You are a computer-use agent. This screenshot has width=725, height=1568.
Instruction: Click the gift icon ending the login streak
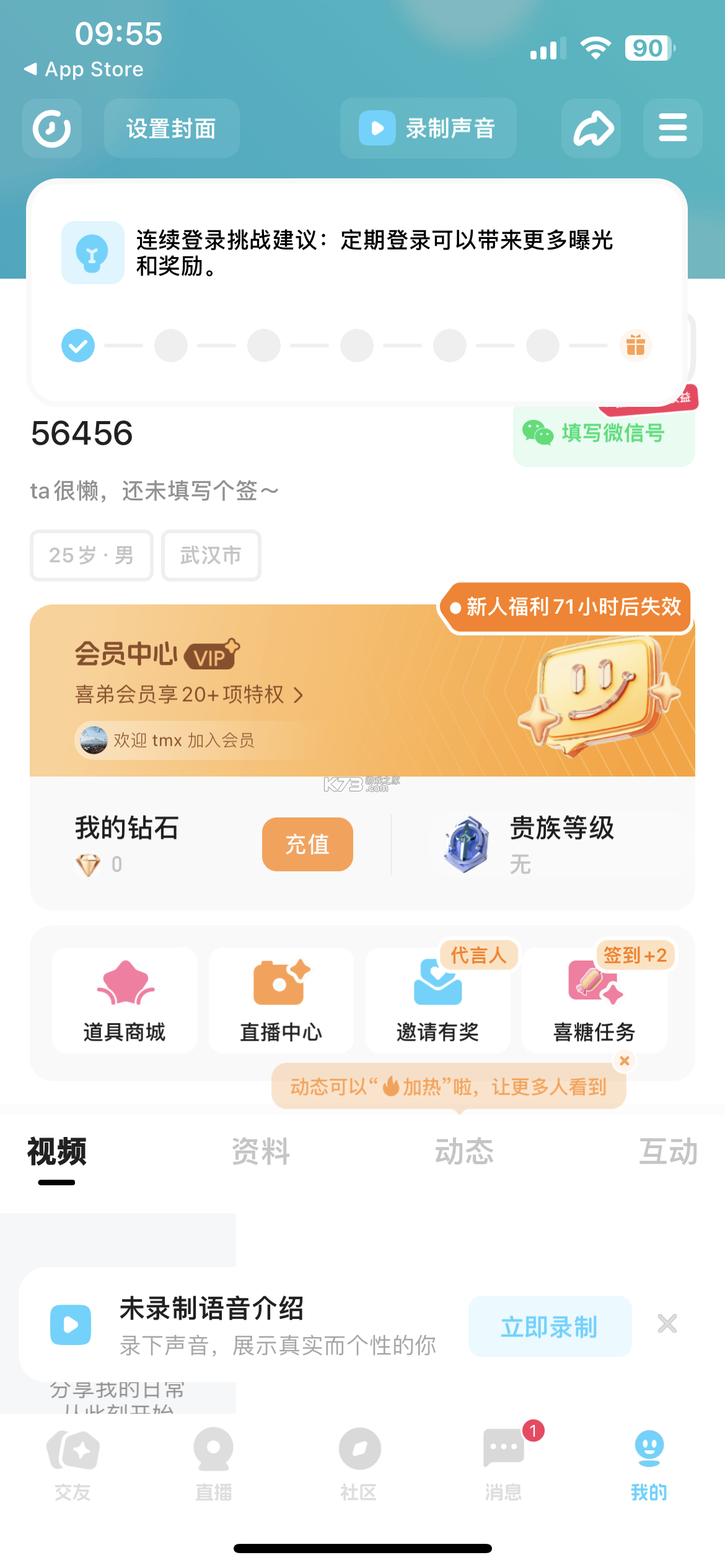(635, 345)
